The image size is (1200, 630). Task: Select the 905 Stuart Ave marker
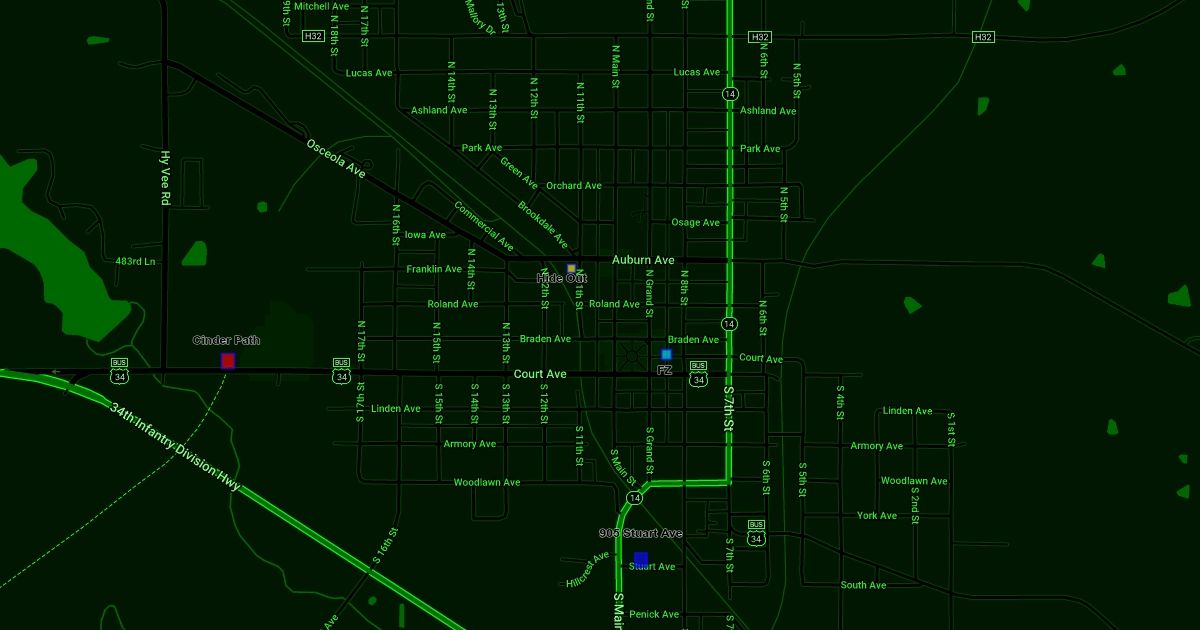coord(641,559)
